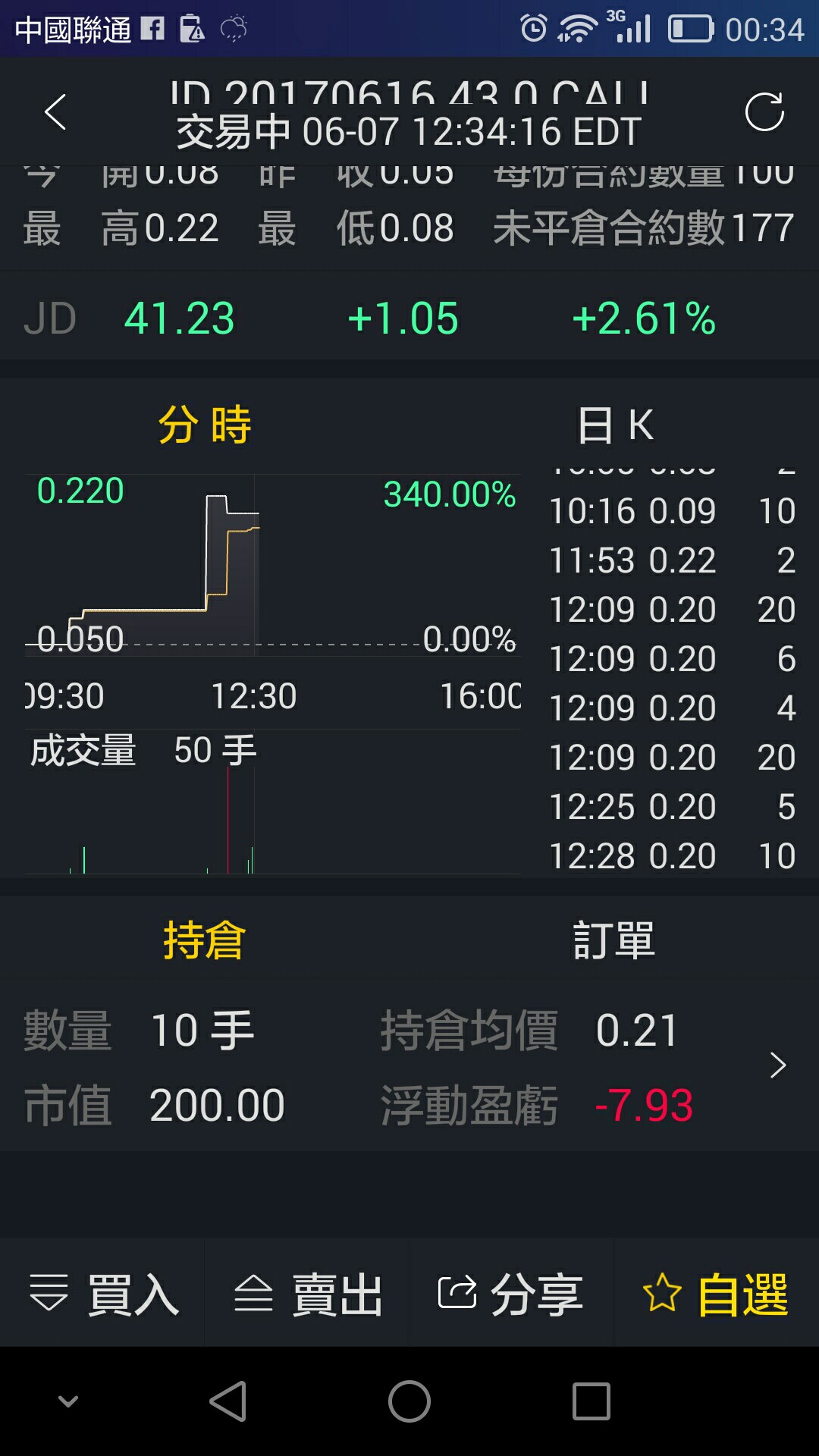The height and width of the screenshot is (1456, 819).
Task: Select the 持倉 positions tab
Action: tap(205, 940)
